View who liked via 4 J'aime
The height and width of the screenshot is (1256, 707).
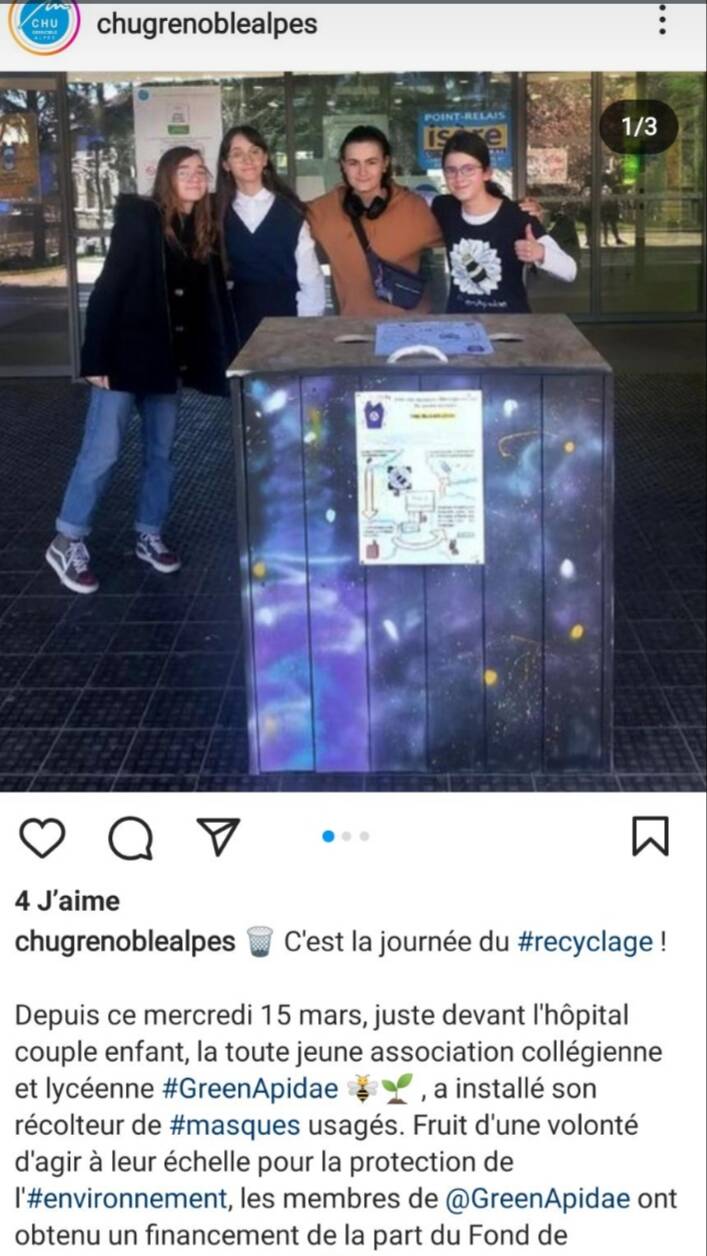[x=67, y=901]
